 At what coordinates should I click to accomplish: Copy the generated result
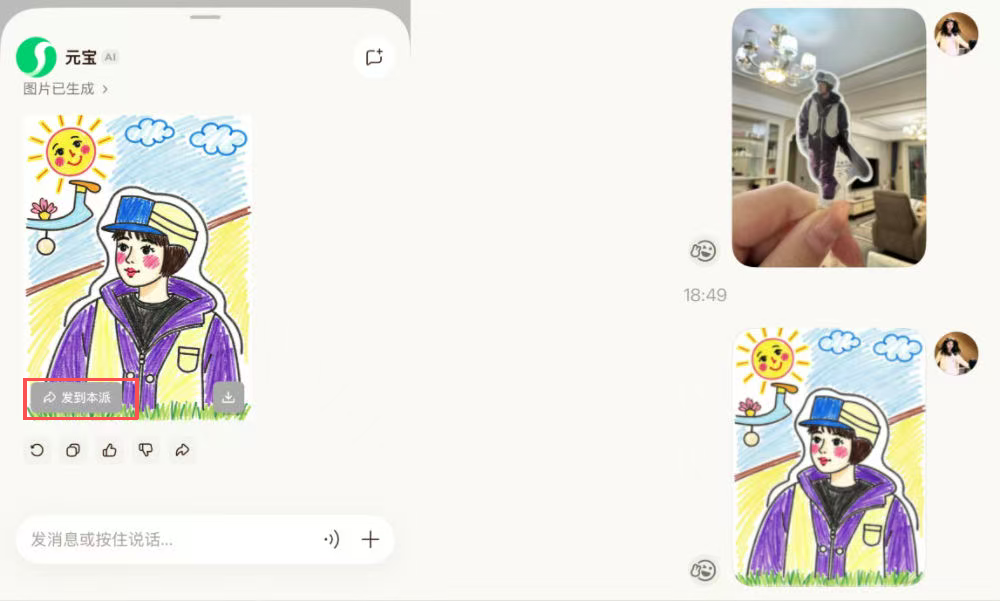[x=73, y=451]
